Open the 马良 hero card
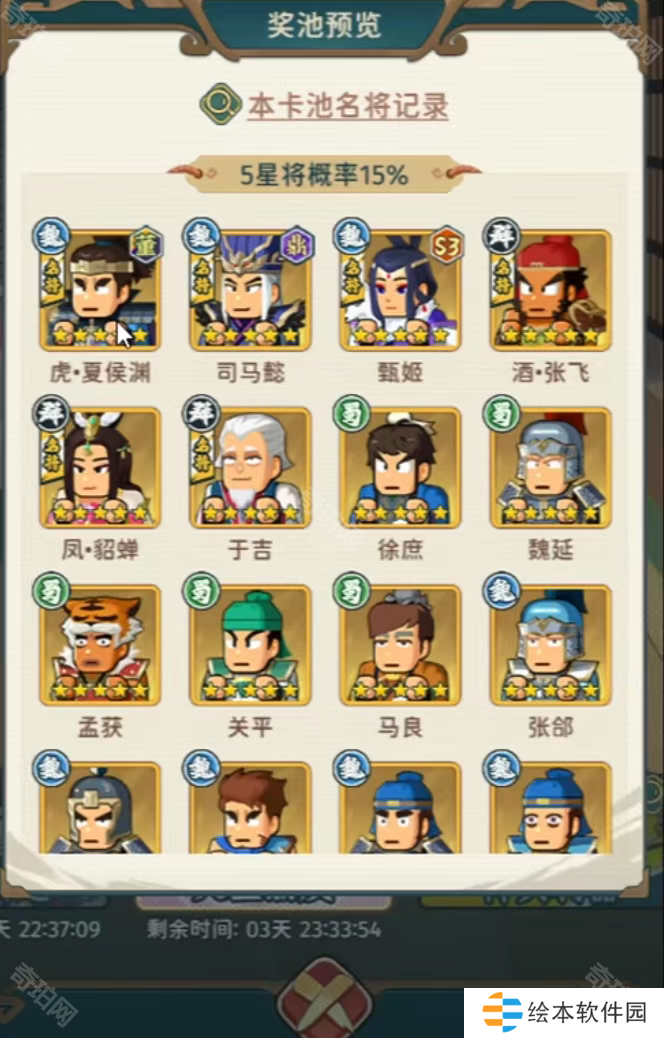The height and width of the screenshot is (1038, 664). pyautogui.click(x=400, y=645)
